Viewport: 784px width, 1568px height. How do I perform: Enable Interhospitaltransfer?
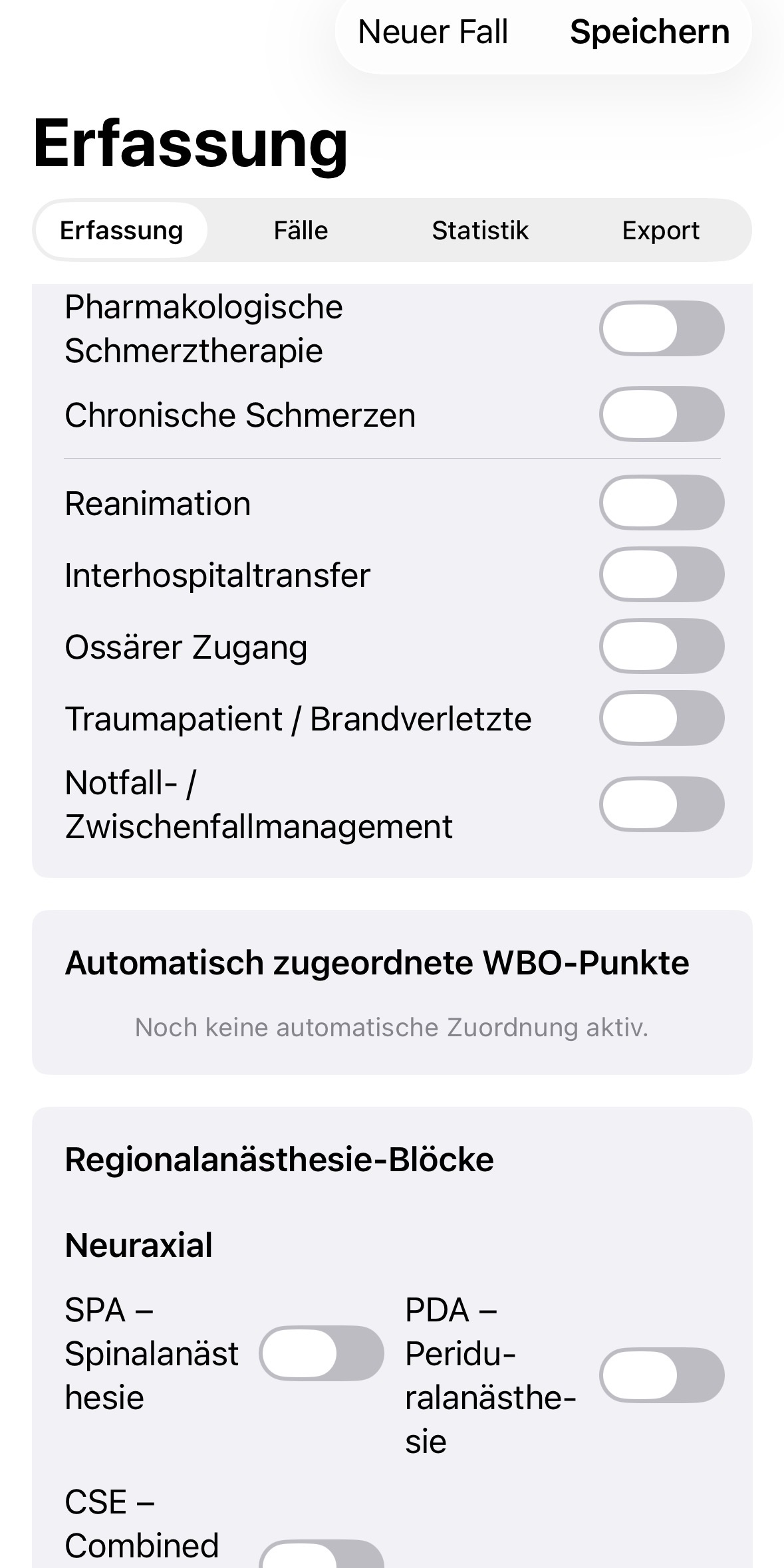662,574
